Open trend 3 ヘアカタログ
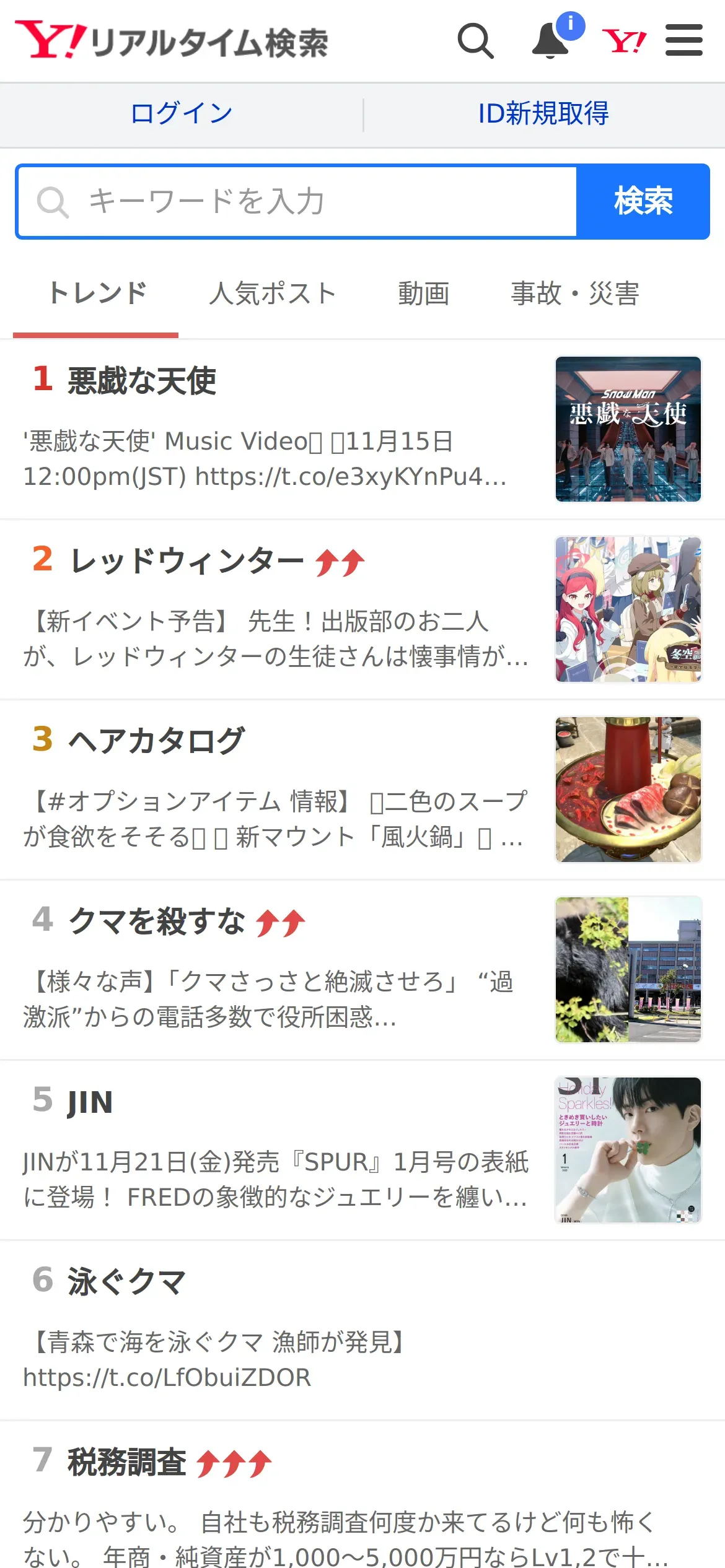This screenshot has height=1568, width=725. pyautogui.click(x=156, y=741)
